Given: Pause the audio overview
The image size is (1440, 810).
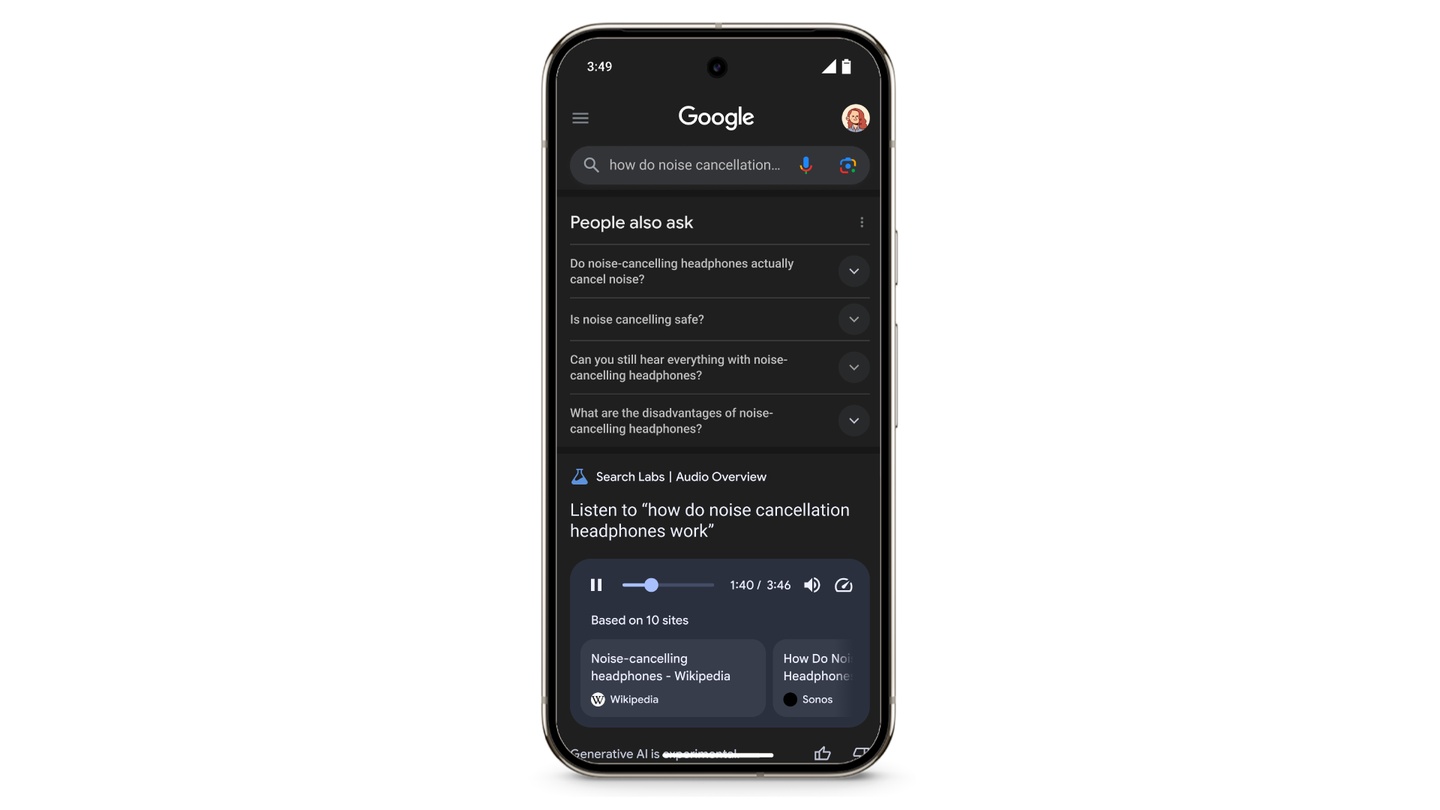Looking at the screenshot, I should (x=596, y=585).
